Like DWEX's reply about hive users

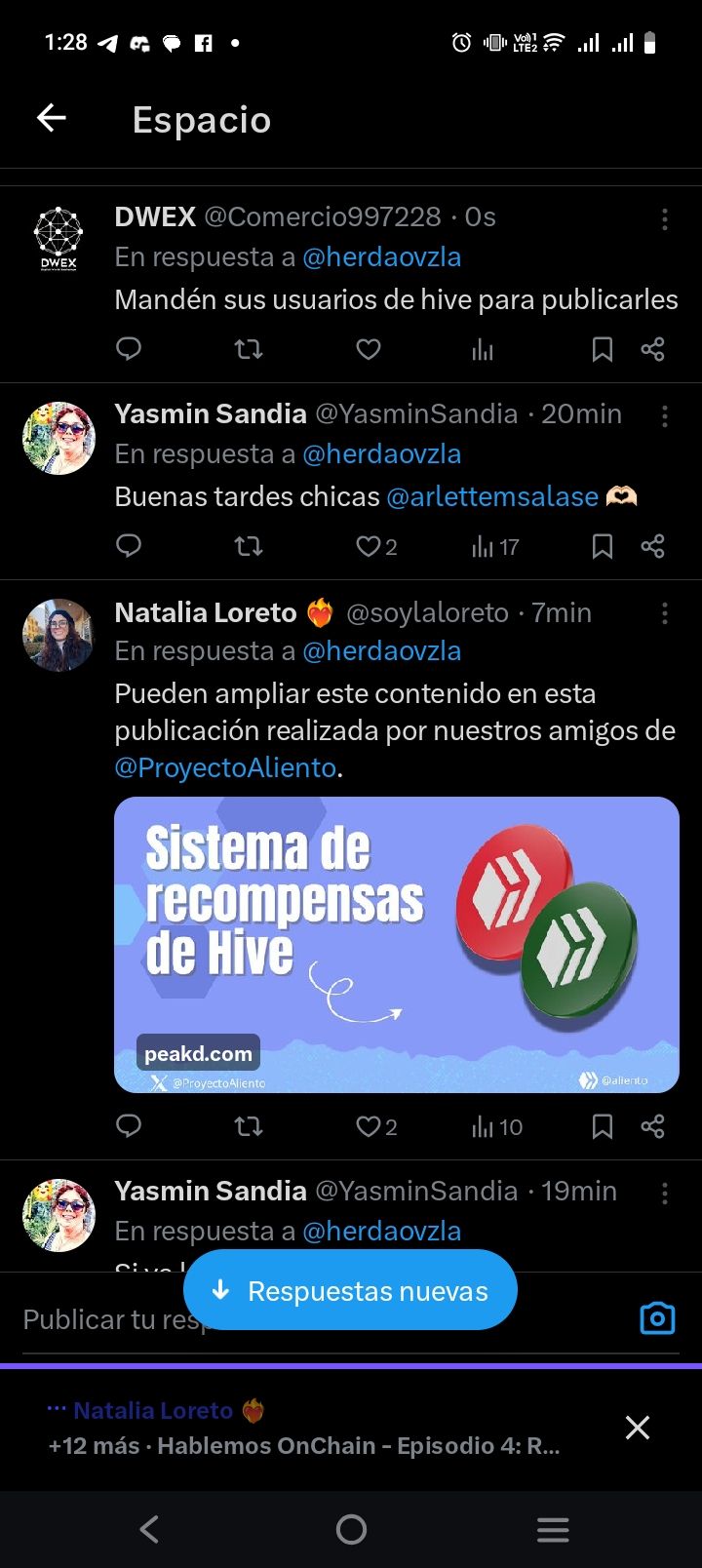click(x=368, y=349)
